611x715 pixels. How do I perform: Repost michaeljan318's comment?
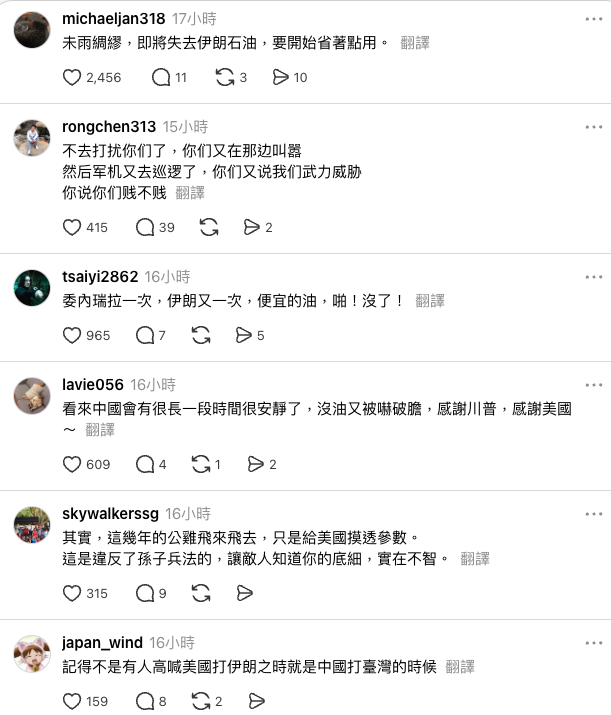pos(224,77)
